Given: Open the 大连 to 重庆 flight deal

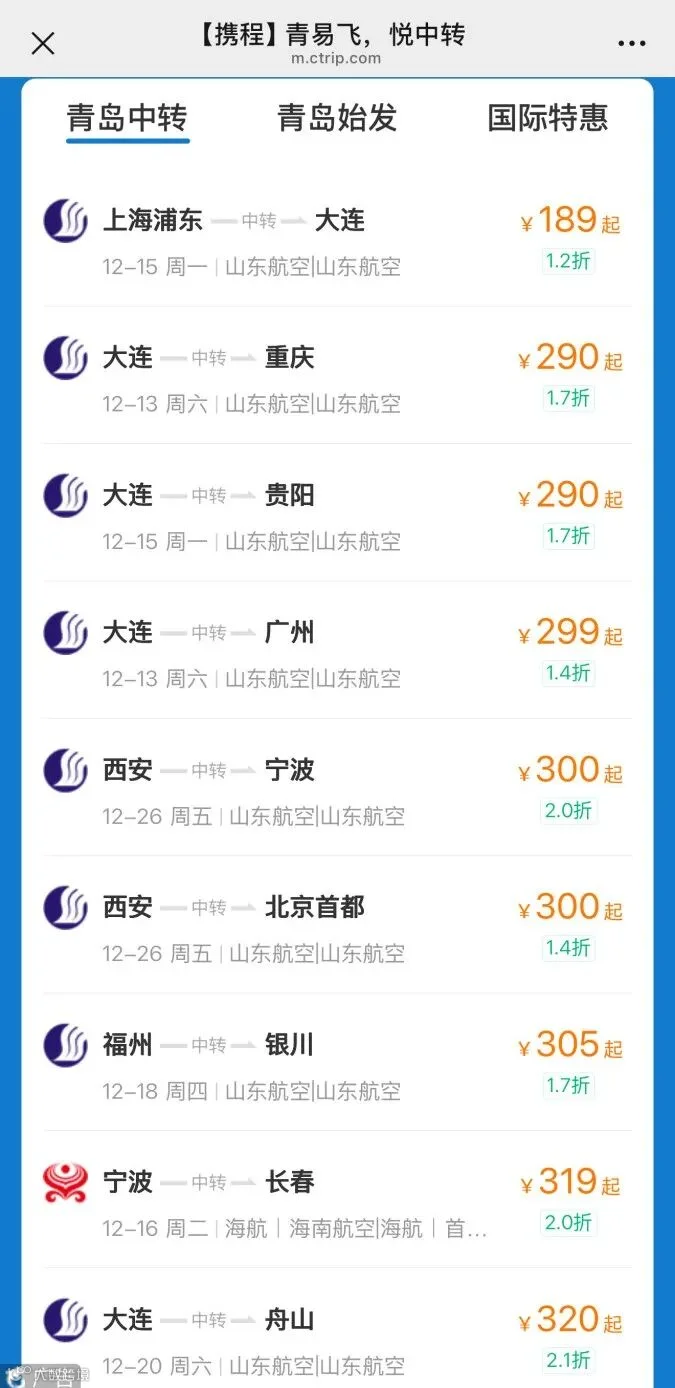Looking at the screenshot, I should pyautogui.click(x=337, y=375).
